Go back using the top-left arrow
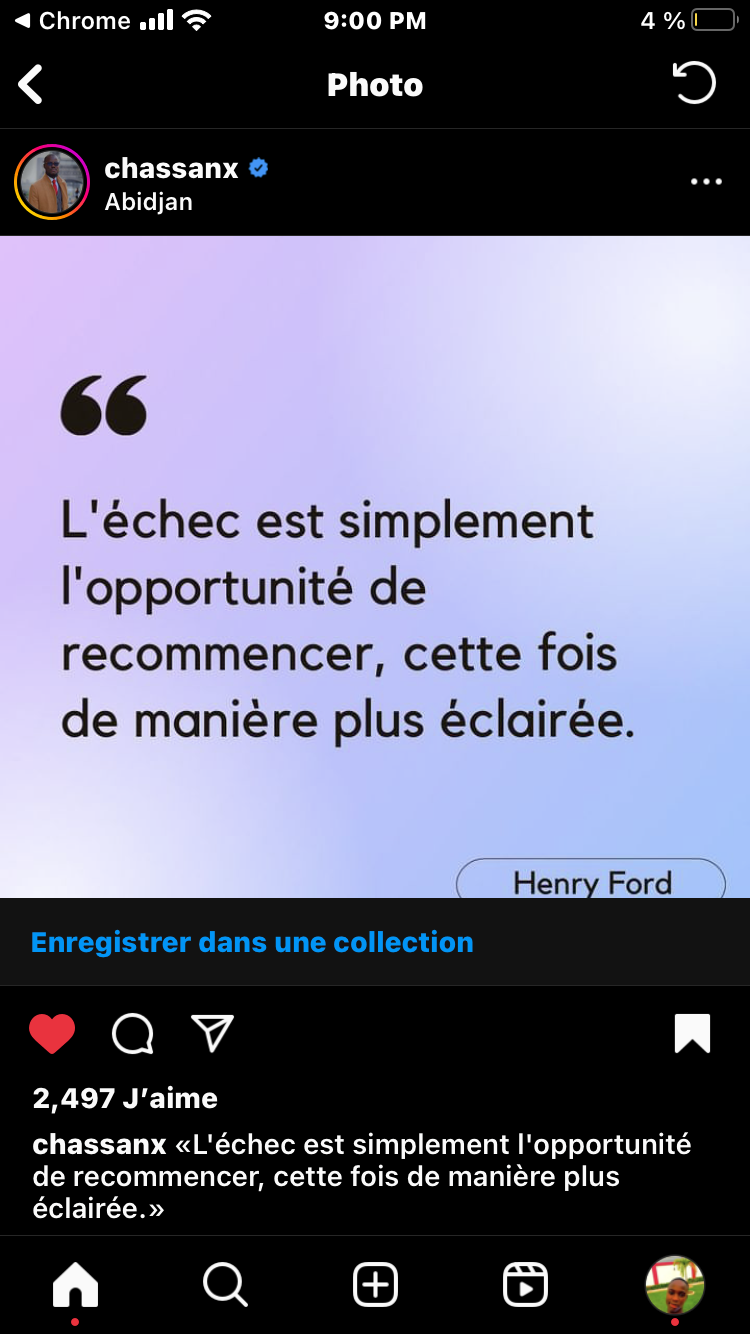 coord(31,85)
